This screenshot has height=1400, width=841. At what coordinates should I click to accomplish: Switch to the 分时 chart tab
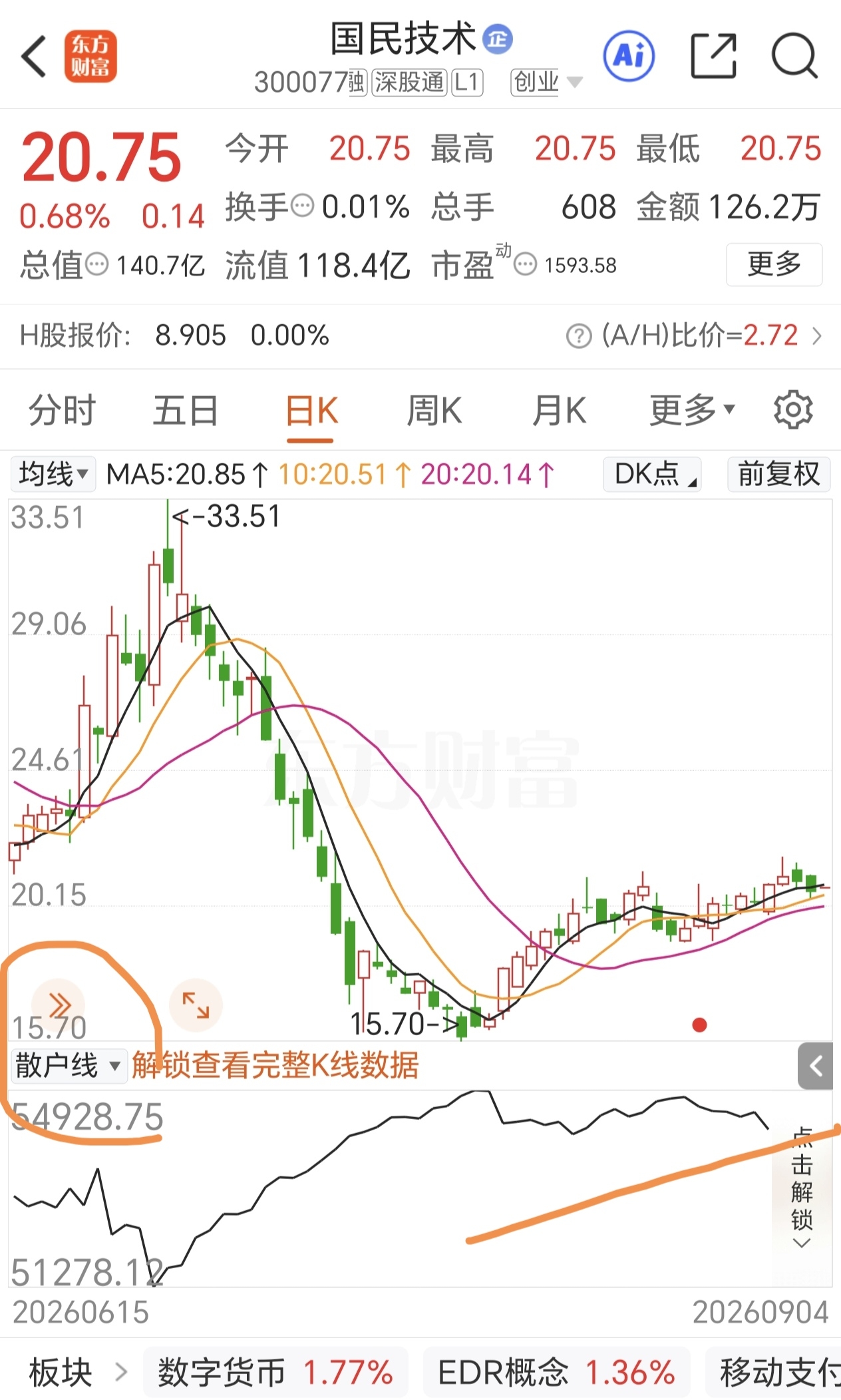tap(63, 410)
